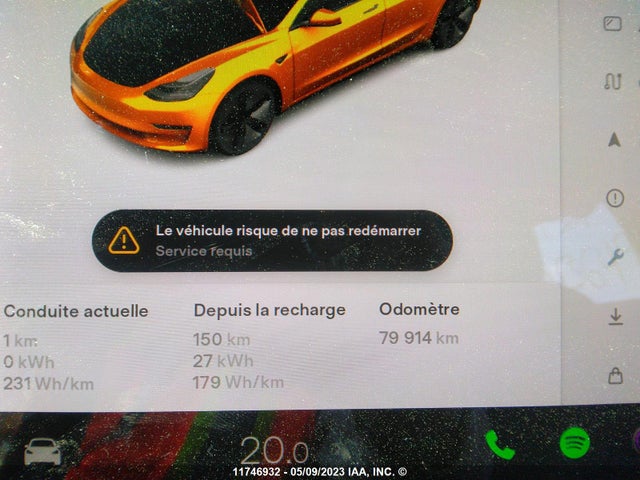This screenshot has height=480, width=640.
Task: Select the navigation arrow icon
Action: point(614,140)
